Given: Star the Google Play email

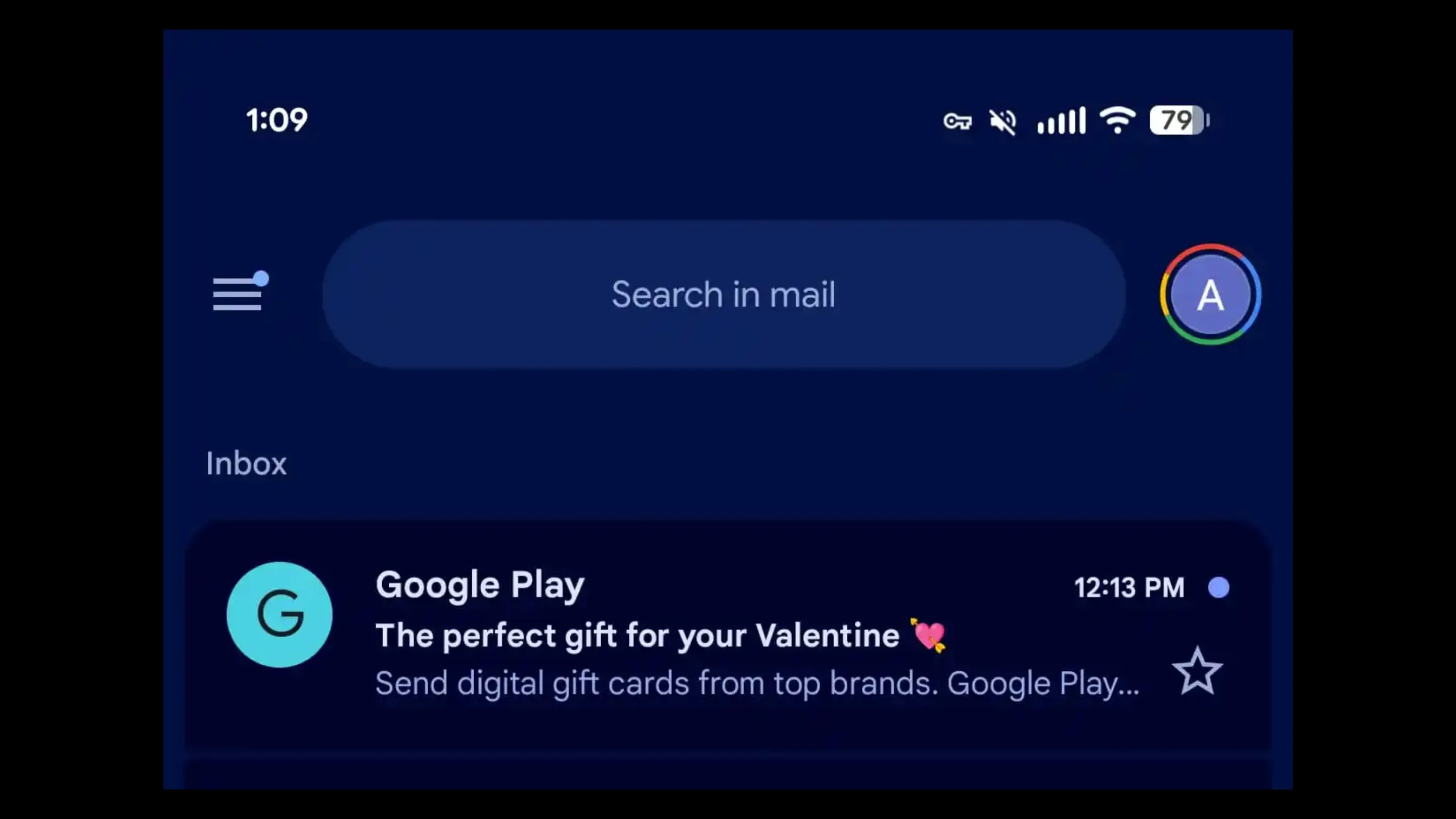Looking at the screenshot, I should tap(1197, 671).
